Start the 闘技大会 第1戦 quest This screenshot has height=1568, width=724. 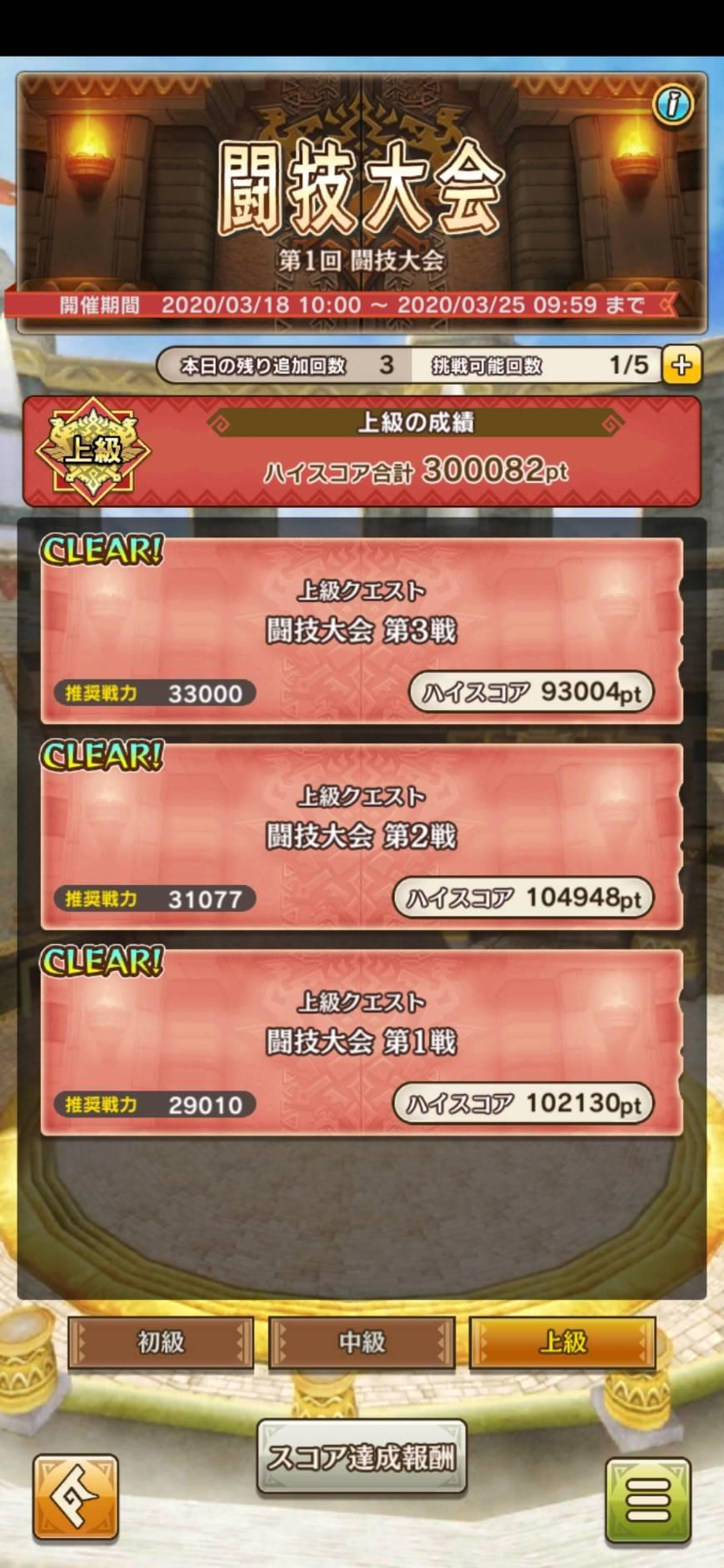(362, 1042)
